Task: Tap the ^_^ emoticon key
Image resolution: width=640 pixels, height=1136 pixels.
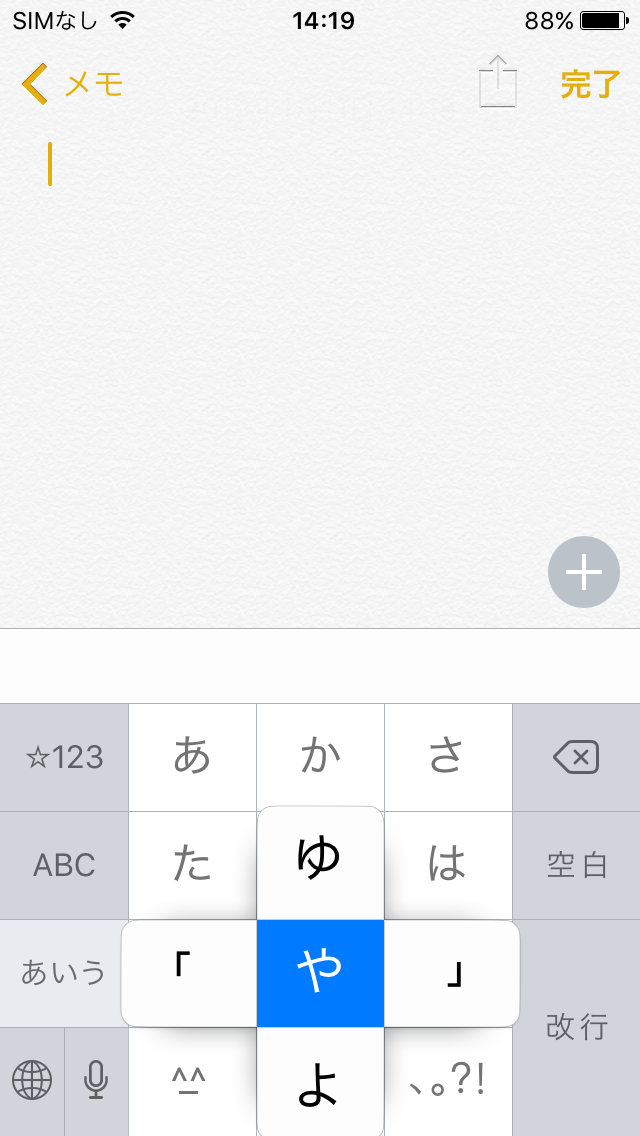Action: pyautogui.click(x=190, y=1082)
